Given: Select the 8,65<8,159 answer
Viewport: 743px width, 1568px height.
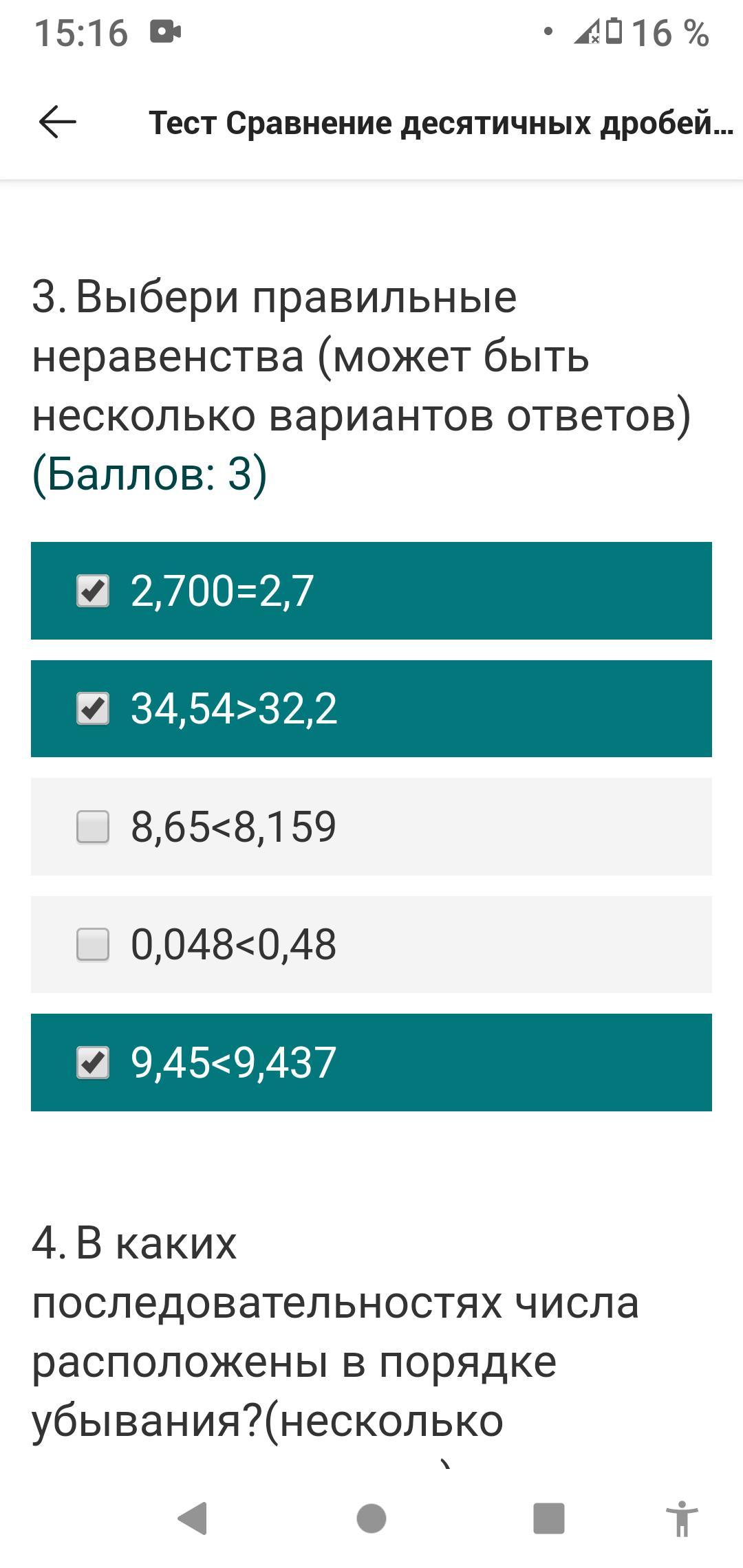Looking at the screenshot, I should [x=93, y=827].
